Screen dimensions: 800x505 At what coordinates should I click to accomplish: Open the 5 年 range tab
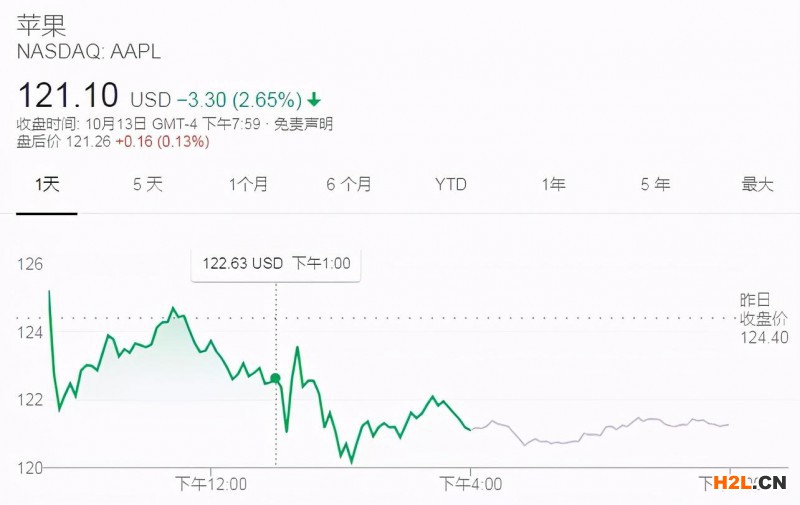click(x=655, y=184)
